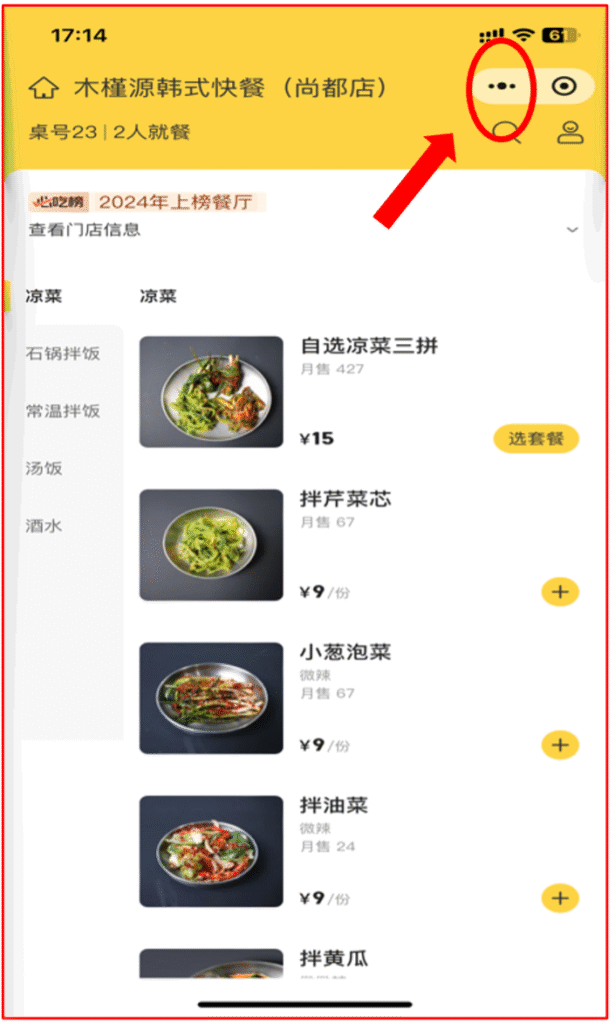Open the 自选凉菜三拼 dish photo
The height and width of the screenshot is (1024, 615).
pyautogui.click(x=211, y=391)
